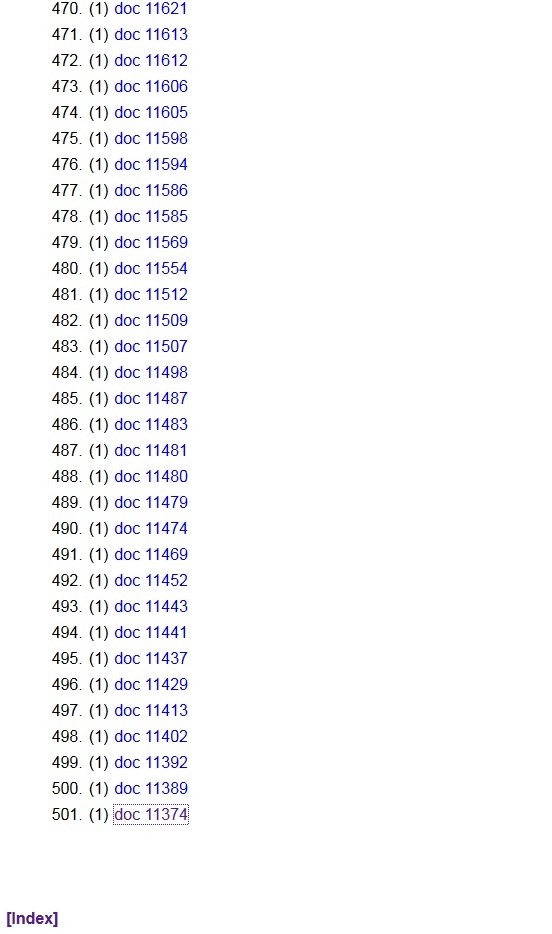Open doc 11402

(151, 737)
